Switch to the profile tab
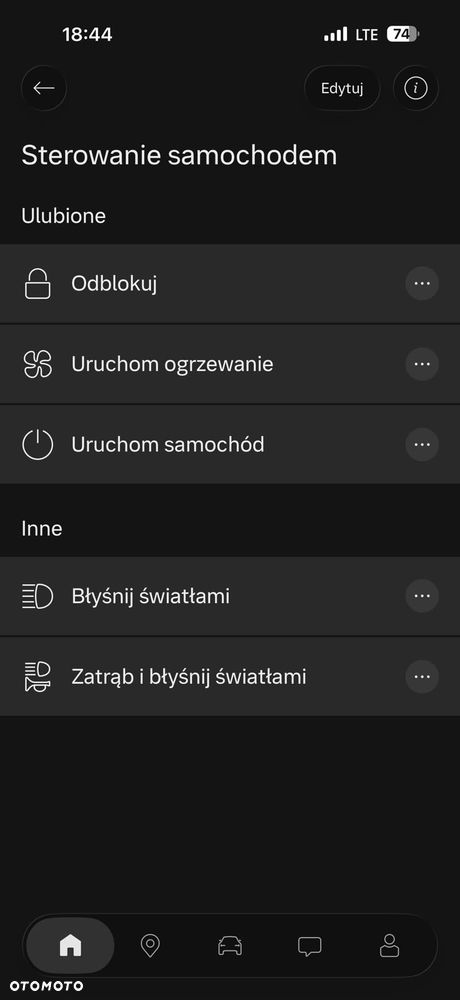This screenshot has width=460, height=1000. click(x=389, y=946)
